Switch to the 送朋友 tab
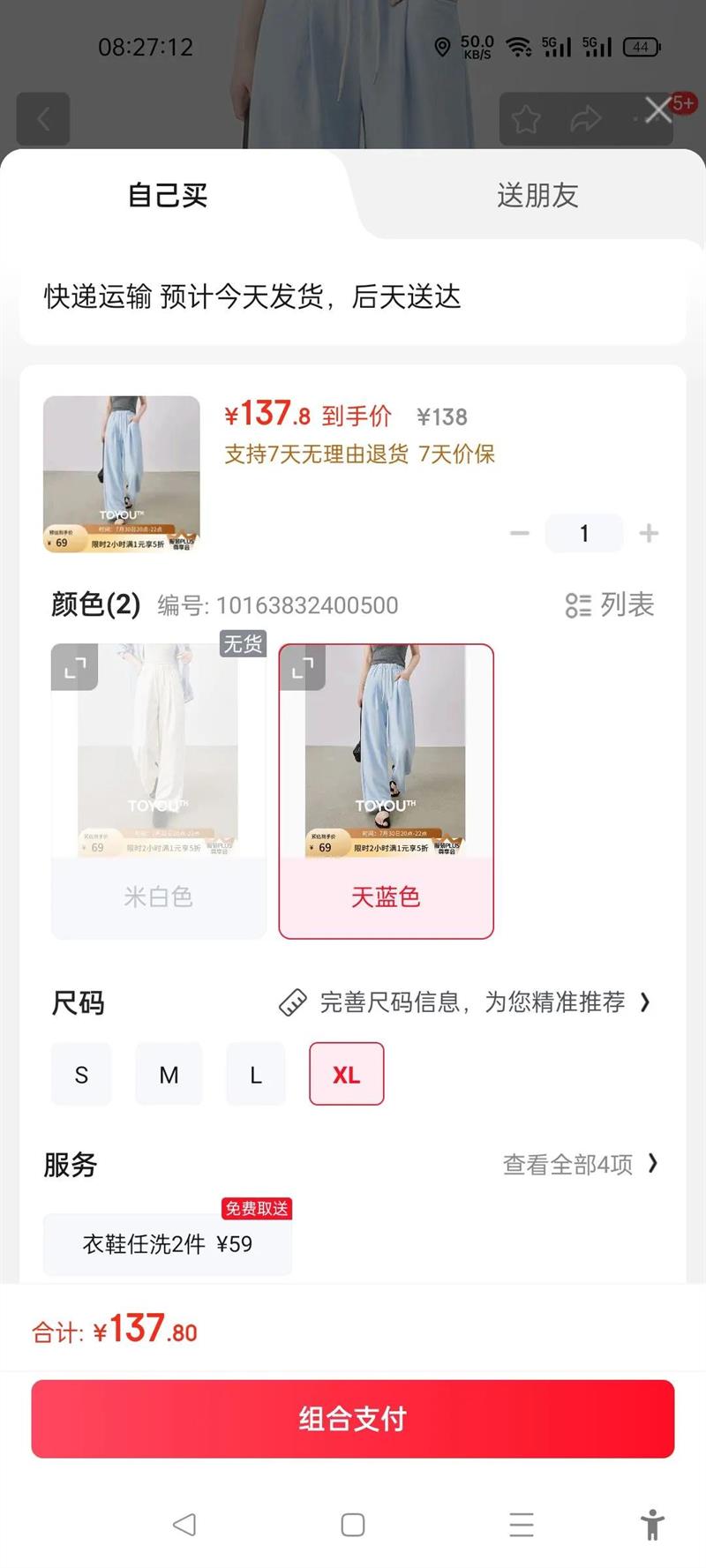Screen dimensions: 706x1568 pyautogui.click(x=537, y=195)
